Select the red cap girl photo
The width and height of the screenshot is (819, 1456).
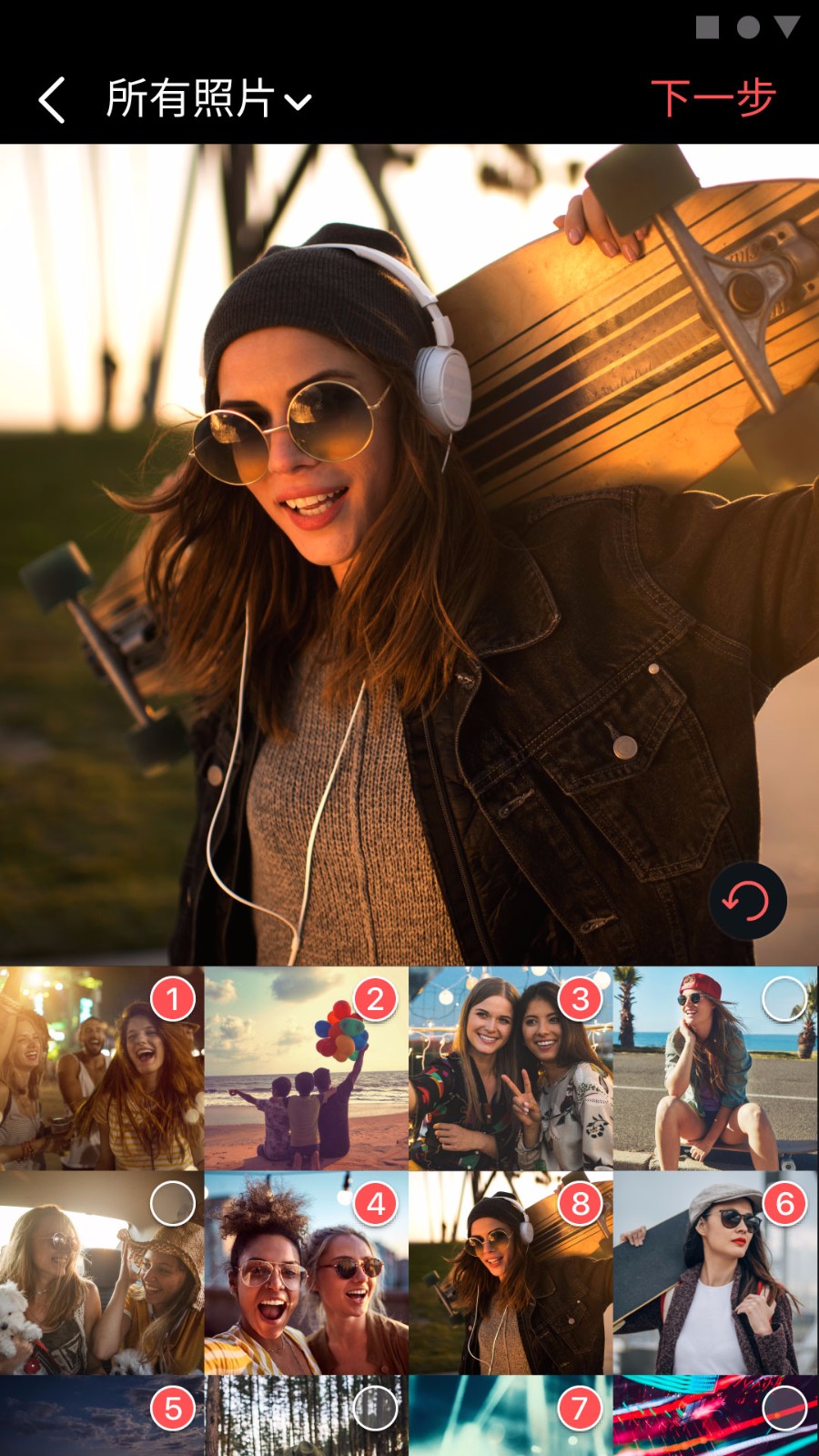tap(784, 999)
